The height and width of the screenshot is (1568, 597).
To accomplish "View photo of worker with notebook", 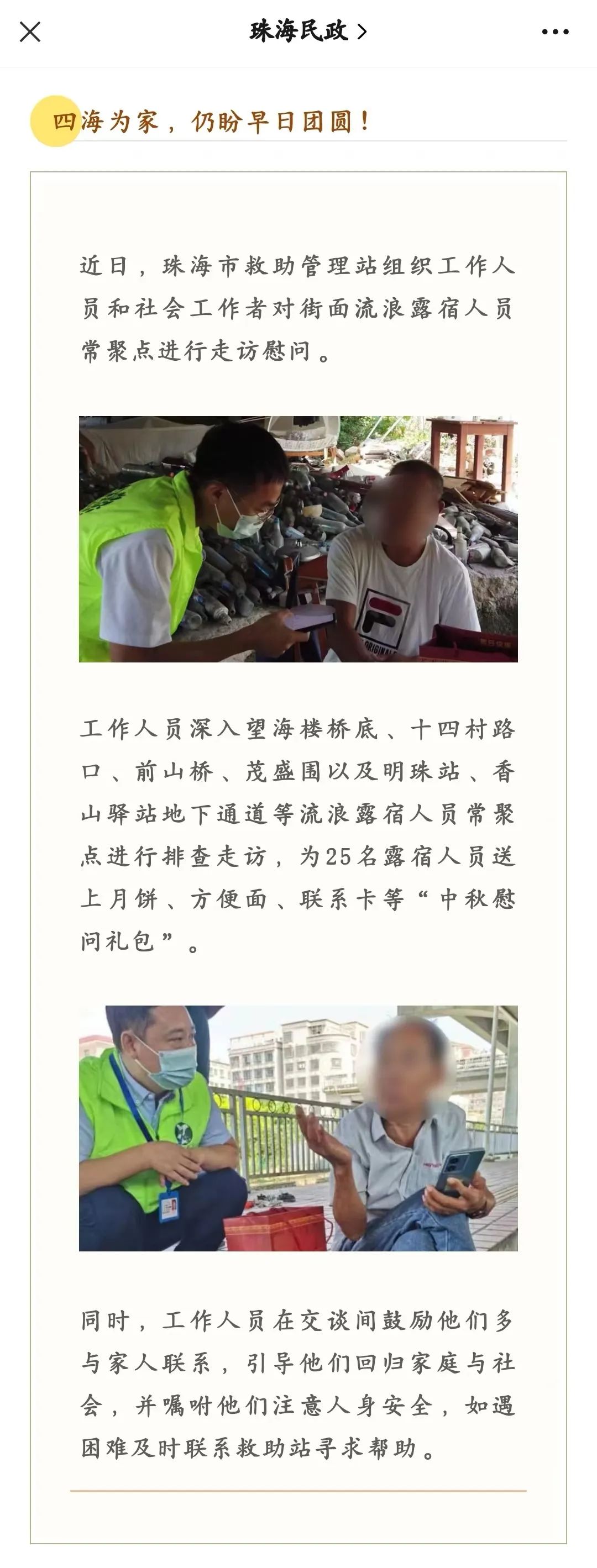I will [298, 539].
